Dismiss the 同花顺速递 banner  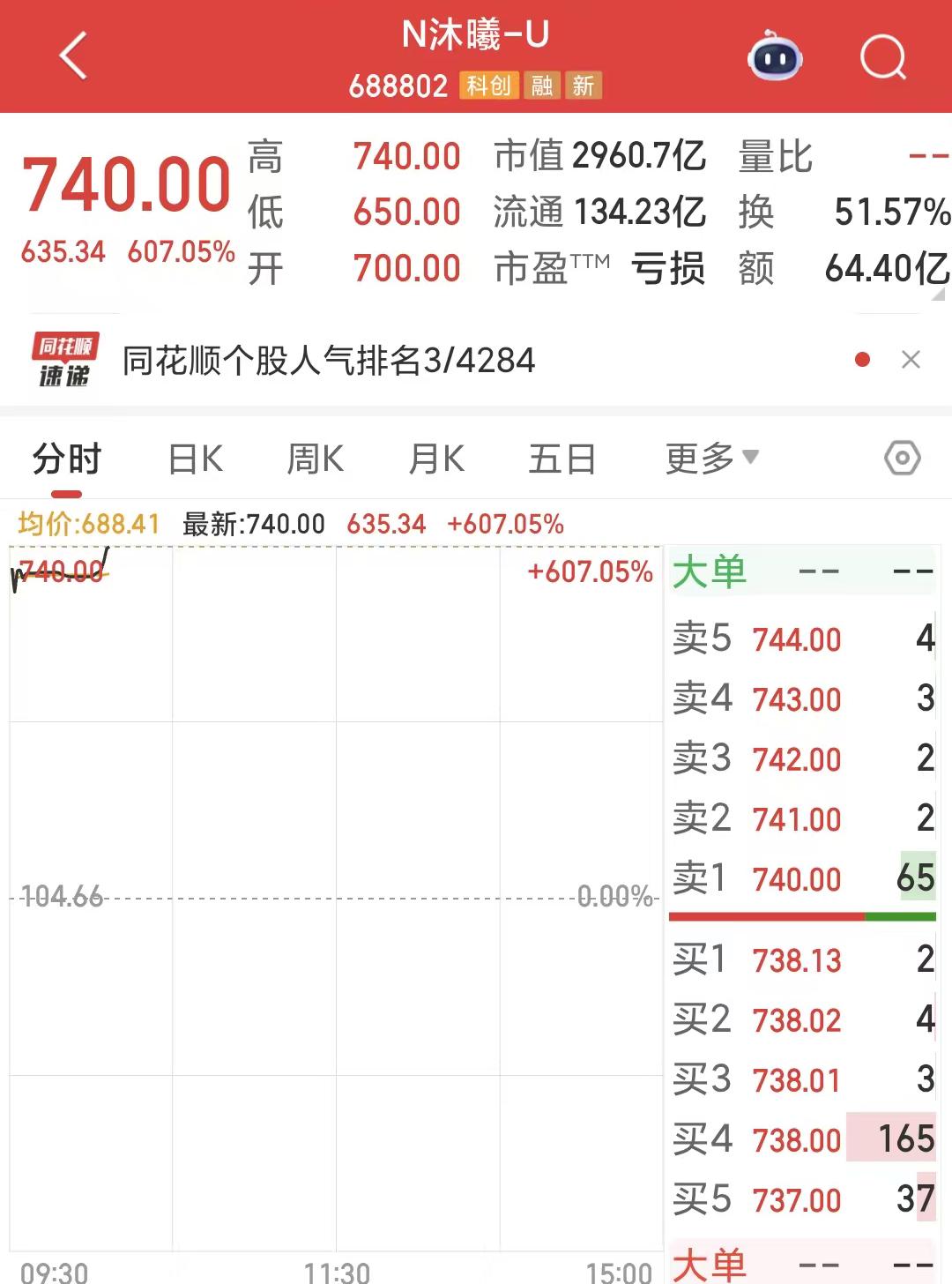tap(911, 360)
